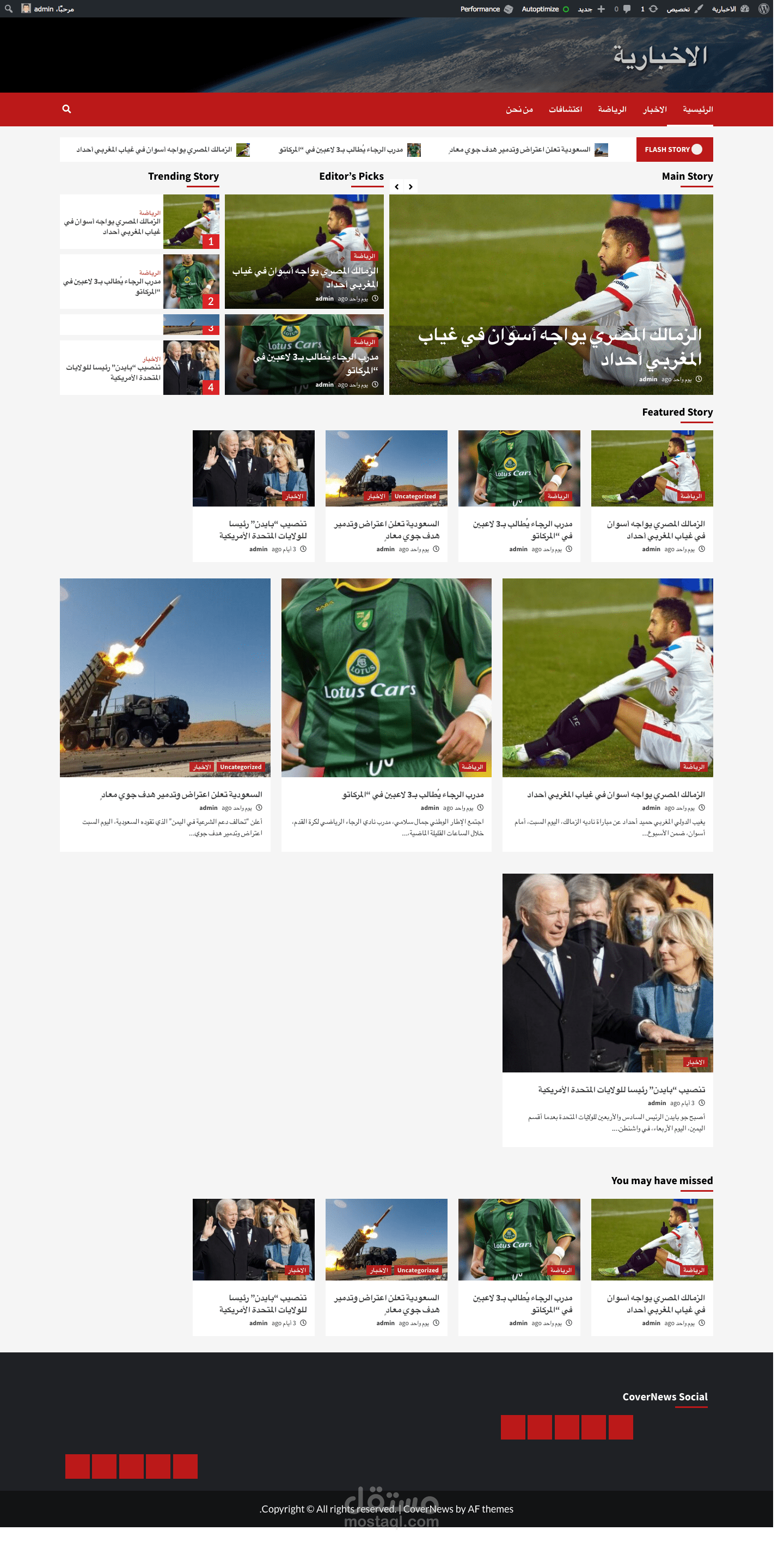Toggle the Flash Story circle indicator

coord(697,149)
